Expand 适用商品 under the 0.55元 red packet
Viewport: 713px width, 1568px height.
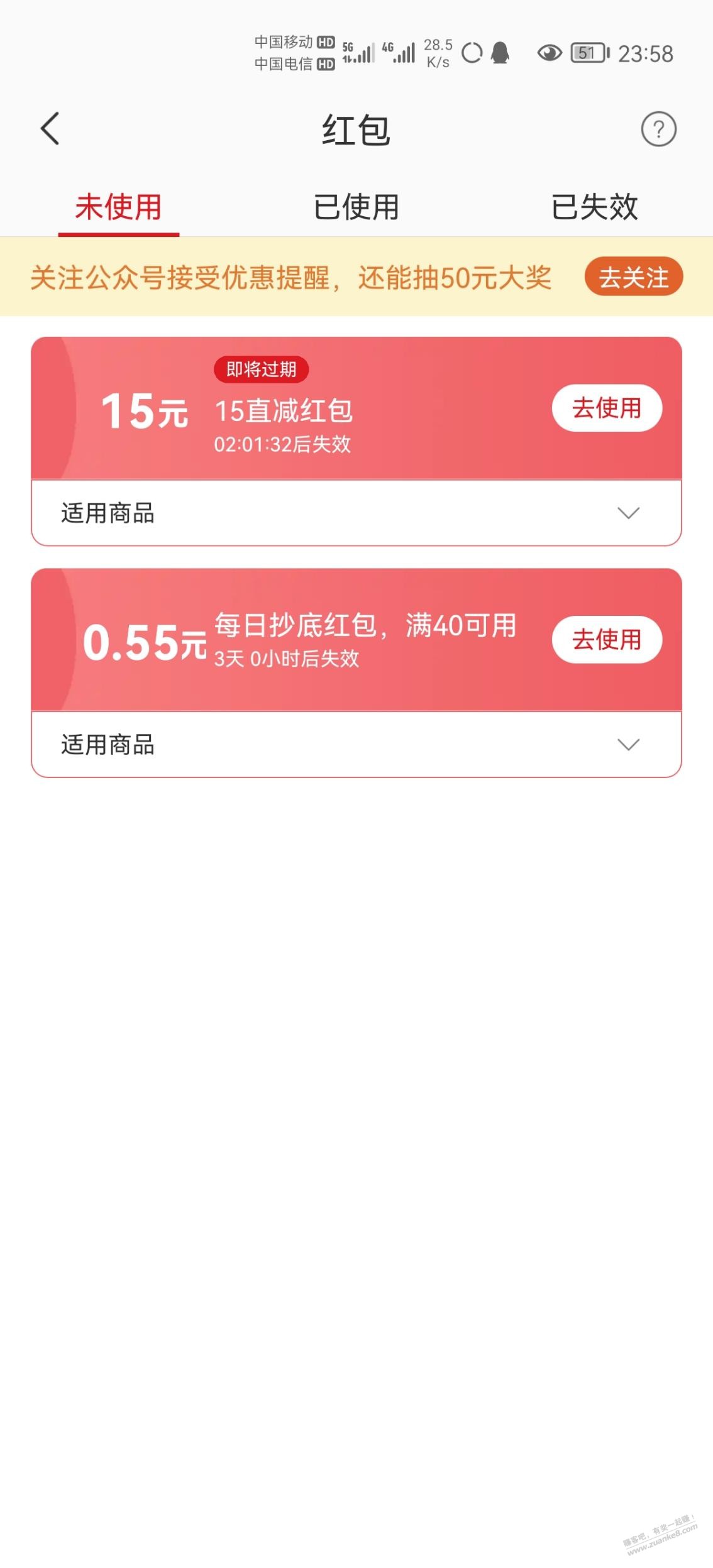click(356, 745)
